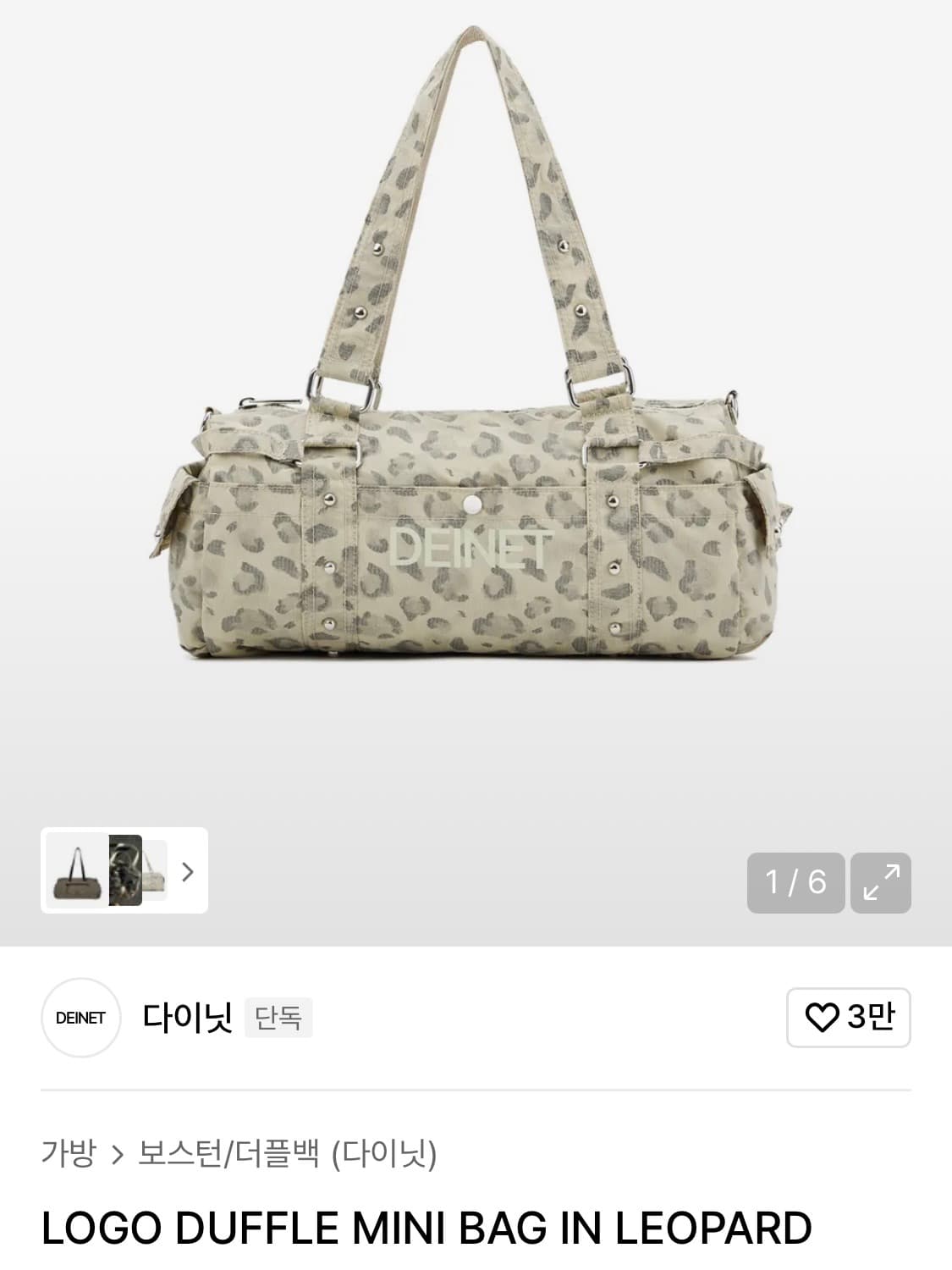The width and height of the screenshot is (952, 1270).
Task: Click the heart wishlist icon next to 3만
Action: click(x=822, y=1019)
